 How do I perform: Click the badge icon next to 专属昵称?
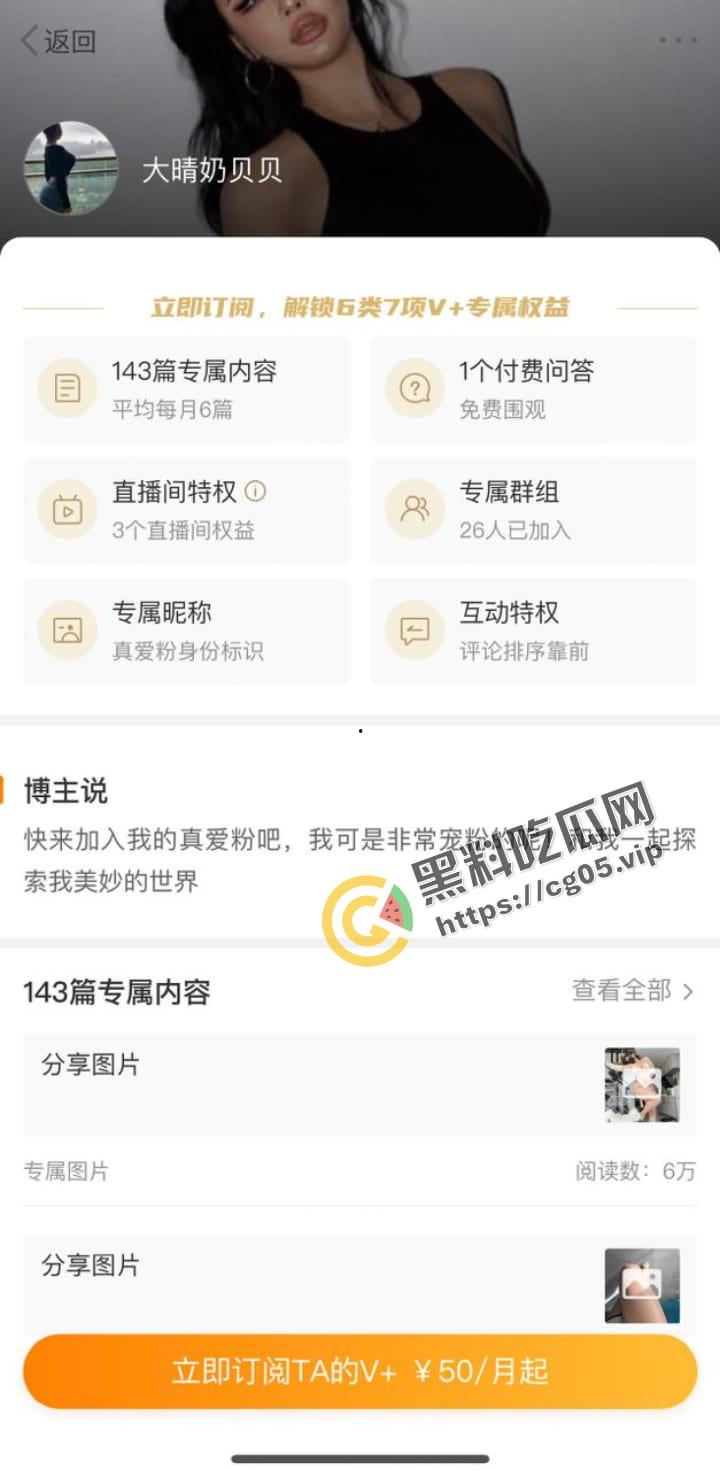click(67, 631)
